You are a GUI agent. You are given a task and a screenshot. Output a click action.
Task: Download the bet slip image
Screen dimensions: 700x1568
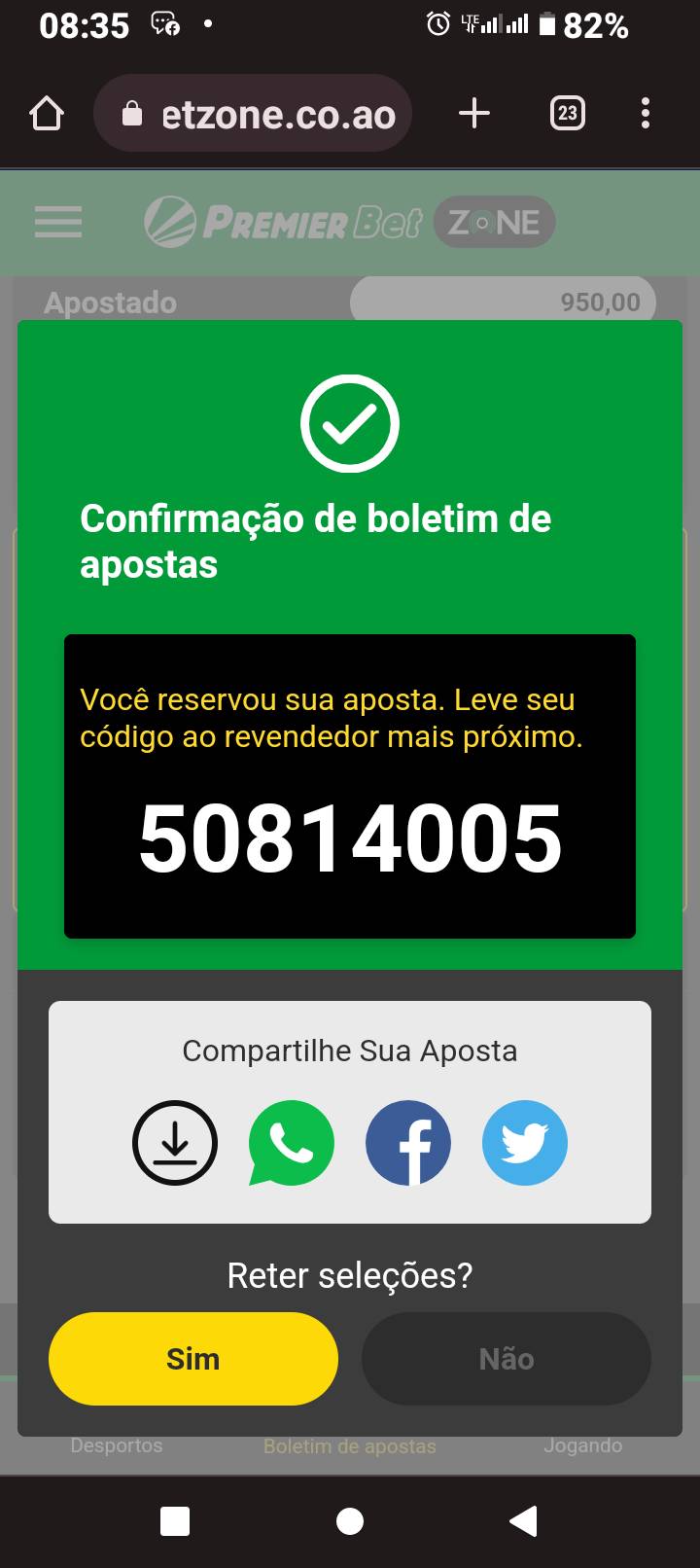pos(175,1143)
